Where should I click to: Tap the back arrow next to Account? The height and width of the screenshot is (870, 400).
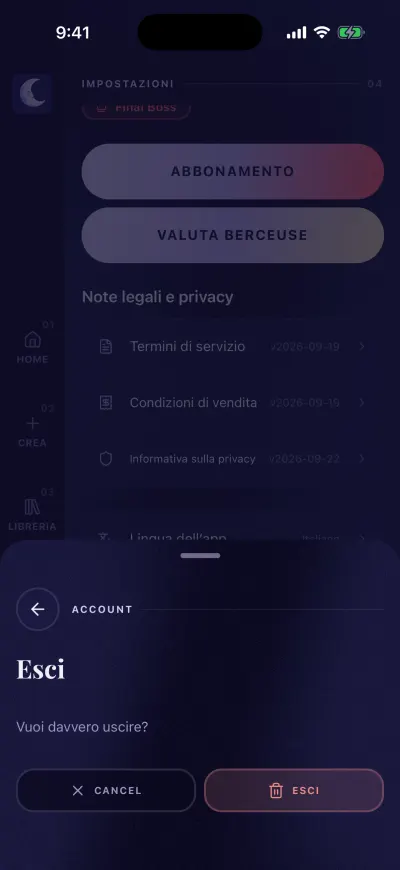pyautogui.click(x=38, y=609)
